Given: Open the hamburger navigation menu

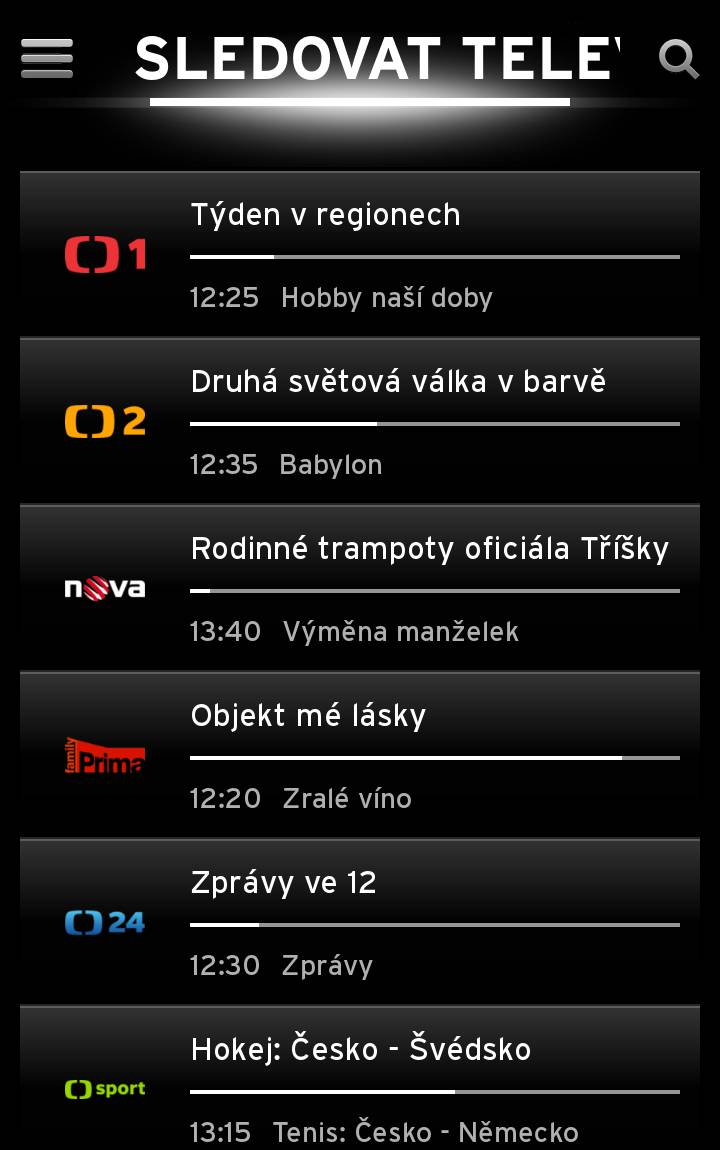Looking at the screenshot, I should (x=46, y=59).
